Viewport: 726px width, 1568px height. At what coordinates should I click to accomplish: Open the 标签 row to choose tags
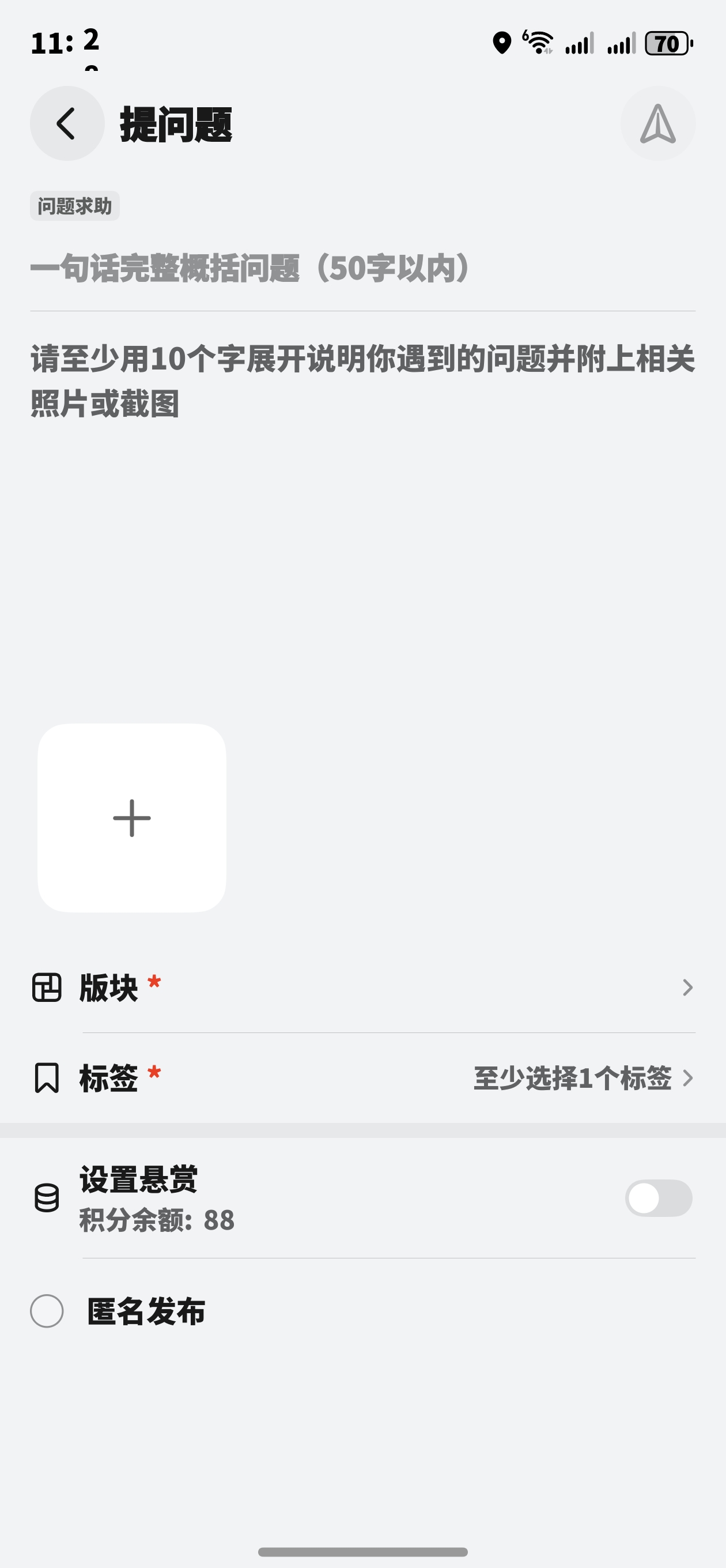(362, 1078)
